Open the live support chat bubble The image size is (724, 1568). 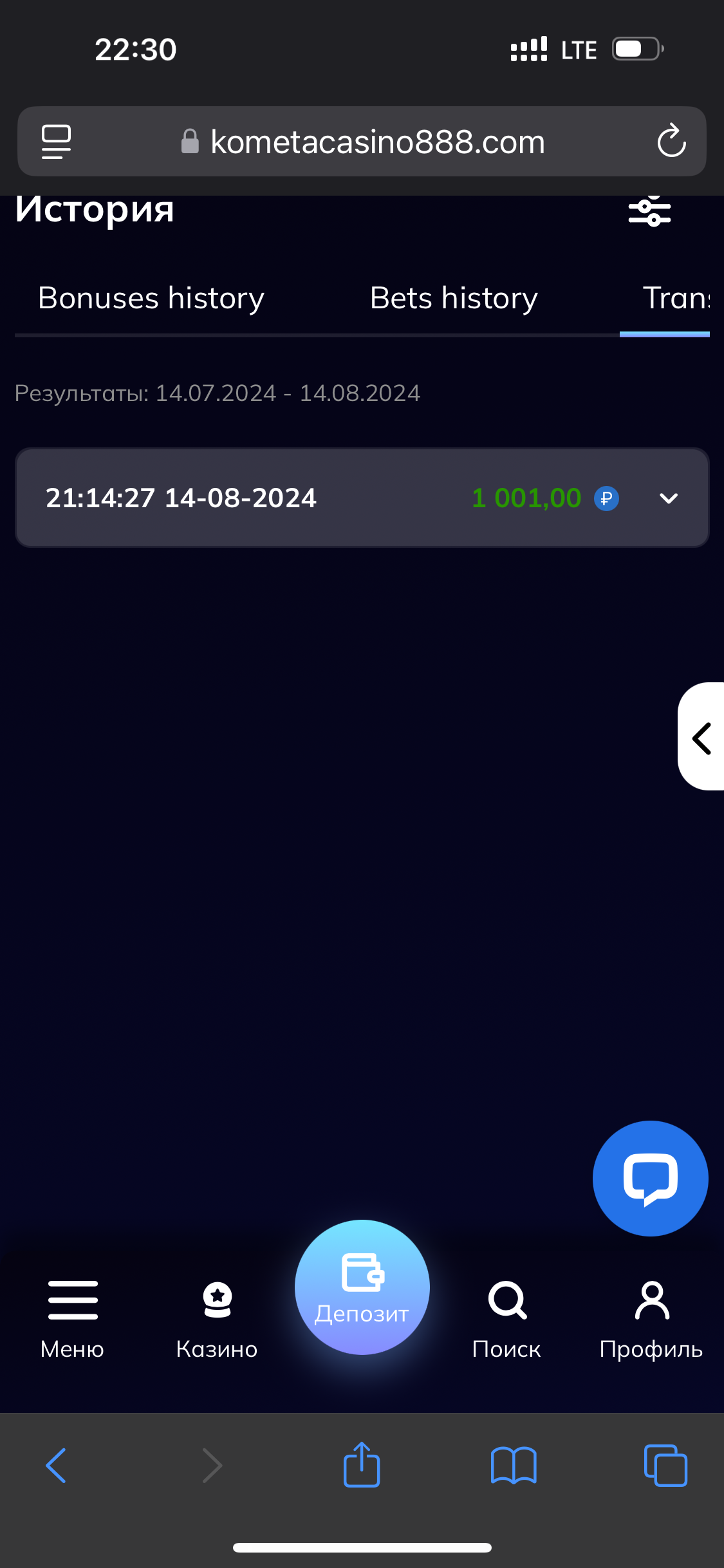tap(650, 1178)
